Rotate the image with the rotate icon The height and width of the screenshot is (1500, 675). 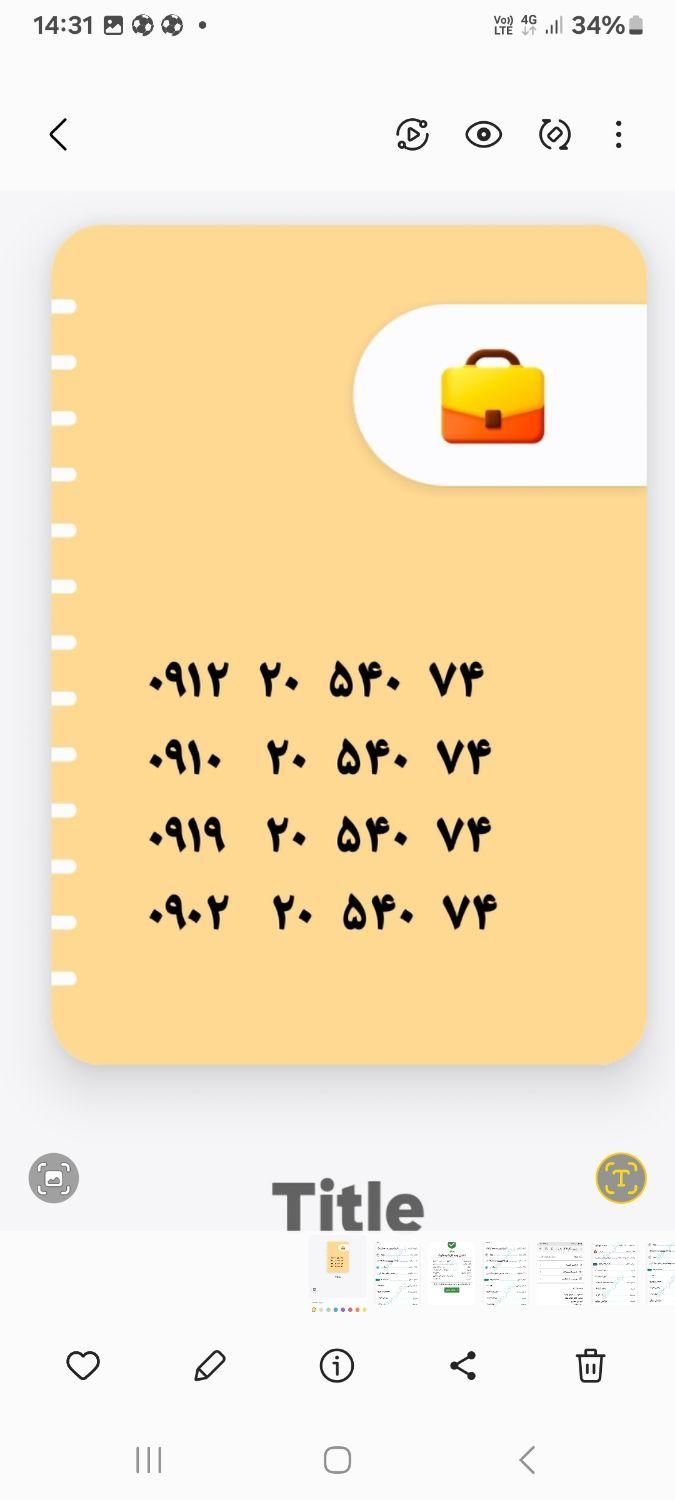click(x=554, y=134)
